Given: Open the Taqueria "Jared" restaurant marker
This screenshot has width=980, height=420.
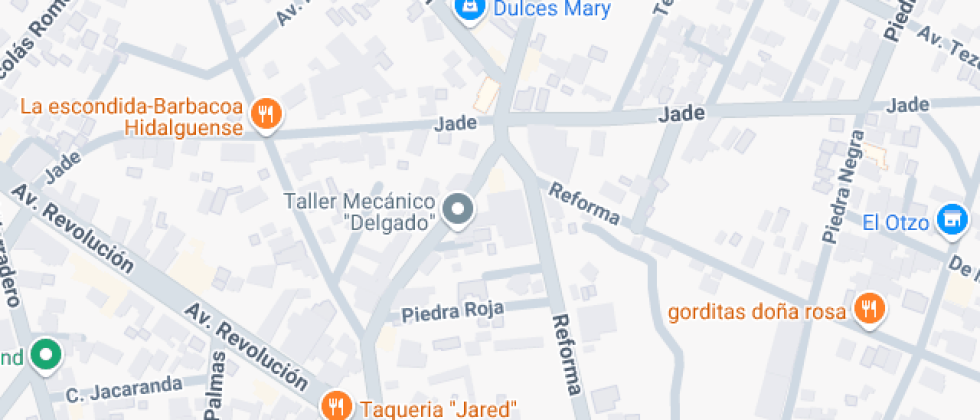Looking at the screenshot, I should pyautogui.click(x=336, y=406).
